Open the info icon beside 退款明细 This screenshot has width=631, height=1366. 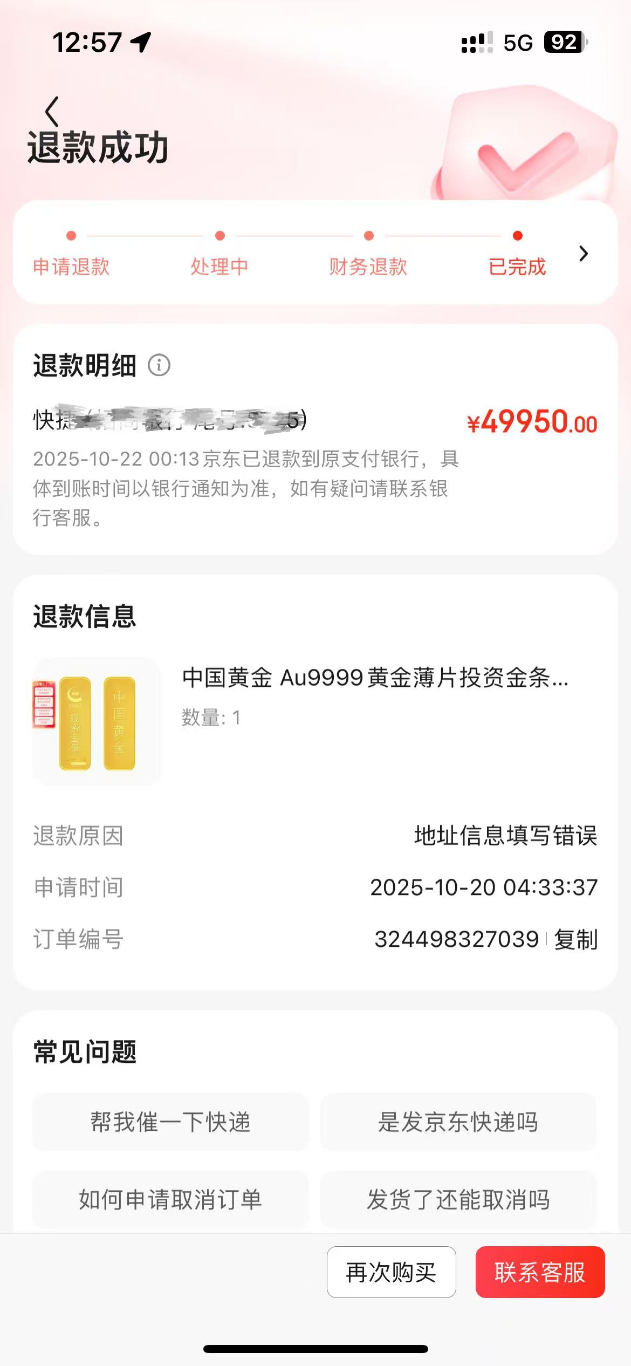point(159,365)
